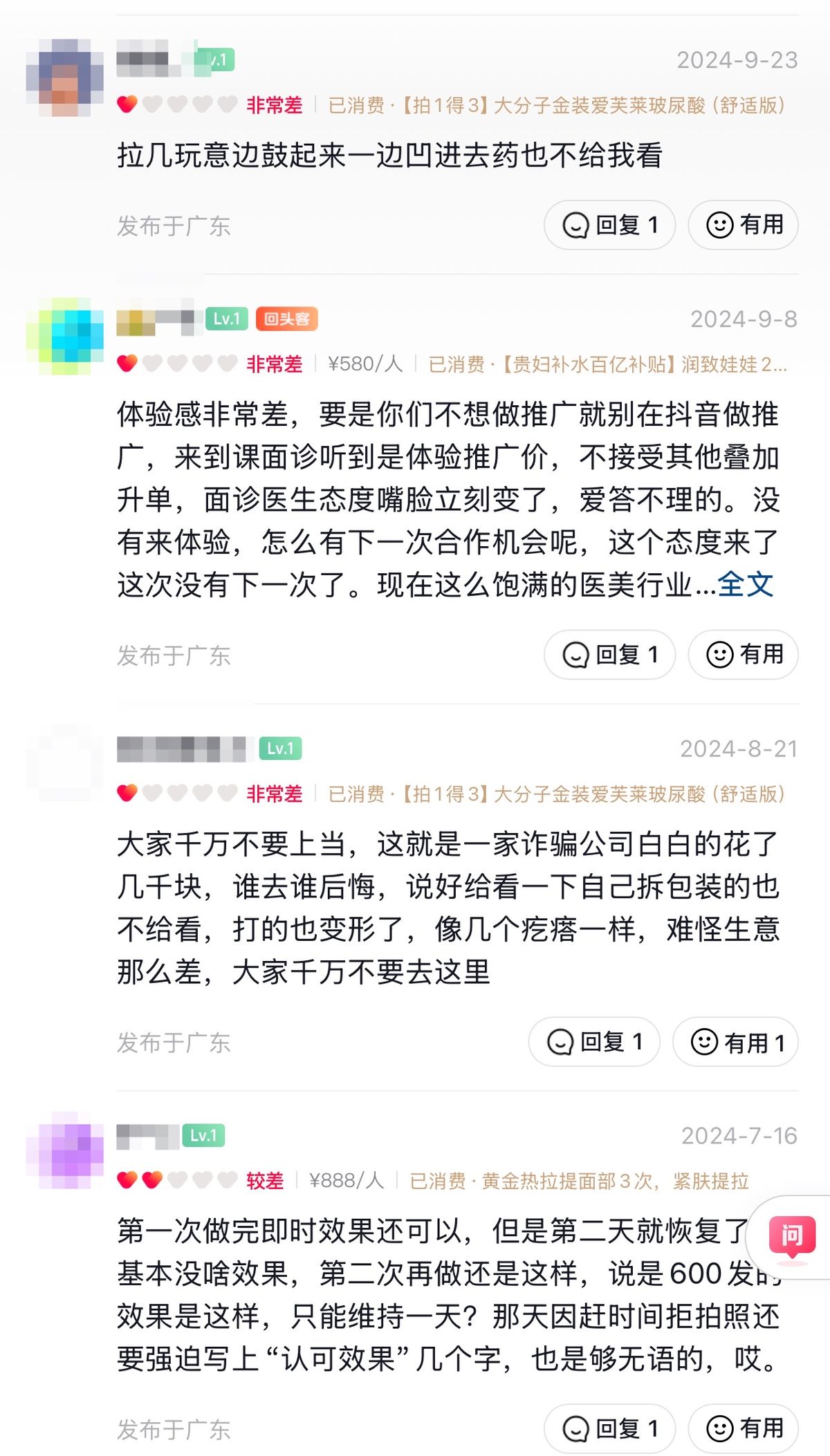The height and width of the screenshot is (1456, 830).
Task: Mark the 2024-8-21 review as useful
Action: (x=736, y=1042)
